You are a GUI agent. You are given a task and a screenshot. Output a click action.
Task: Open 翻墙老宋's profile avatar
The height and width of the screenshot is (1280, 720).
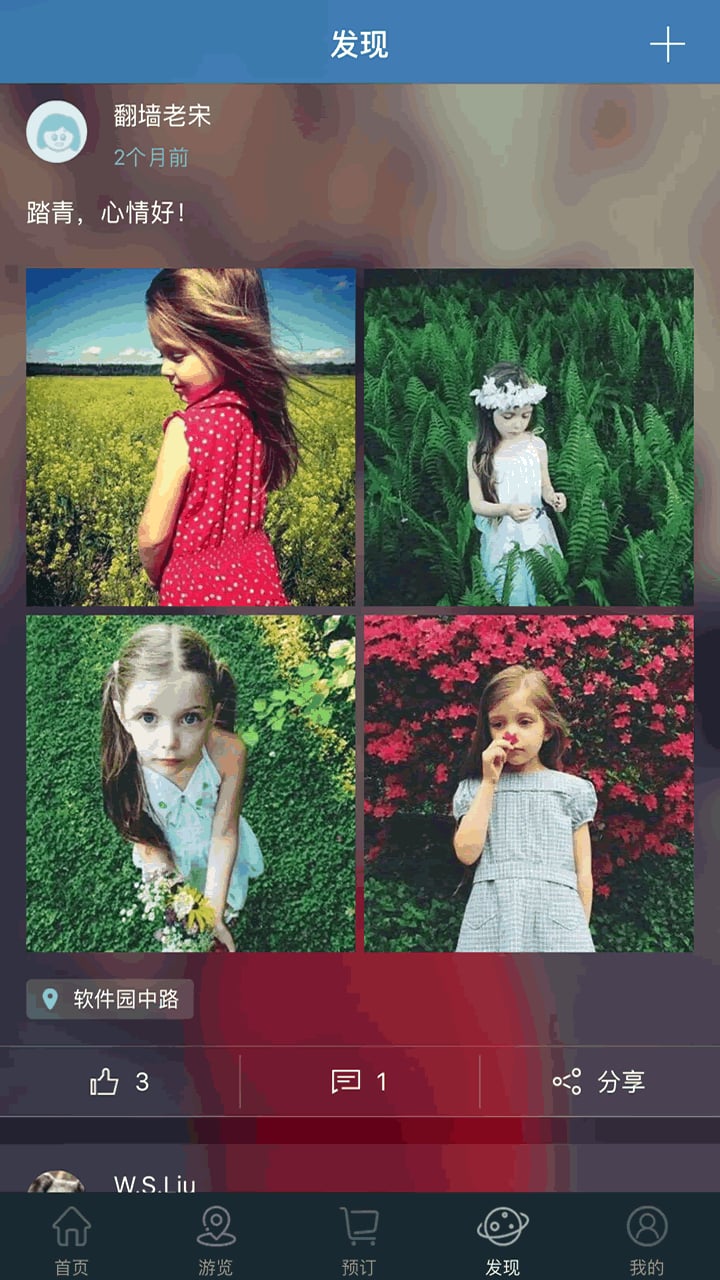[56, 131]
